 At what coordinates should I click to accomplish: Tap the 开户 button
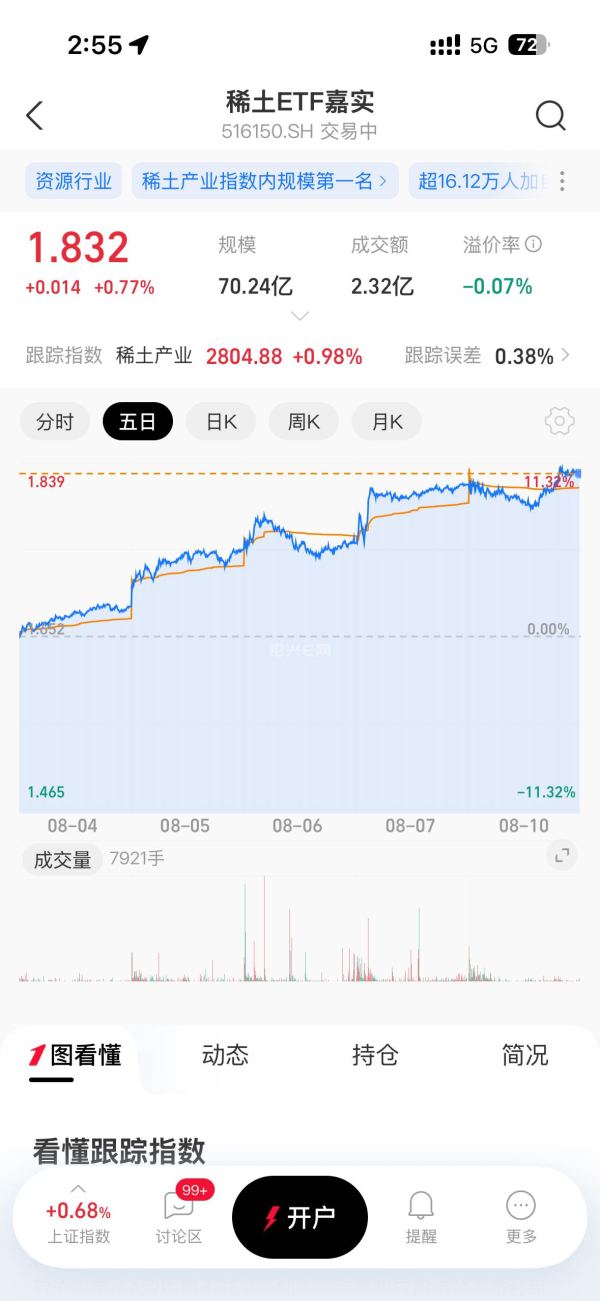300,1217
